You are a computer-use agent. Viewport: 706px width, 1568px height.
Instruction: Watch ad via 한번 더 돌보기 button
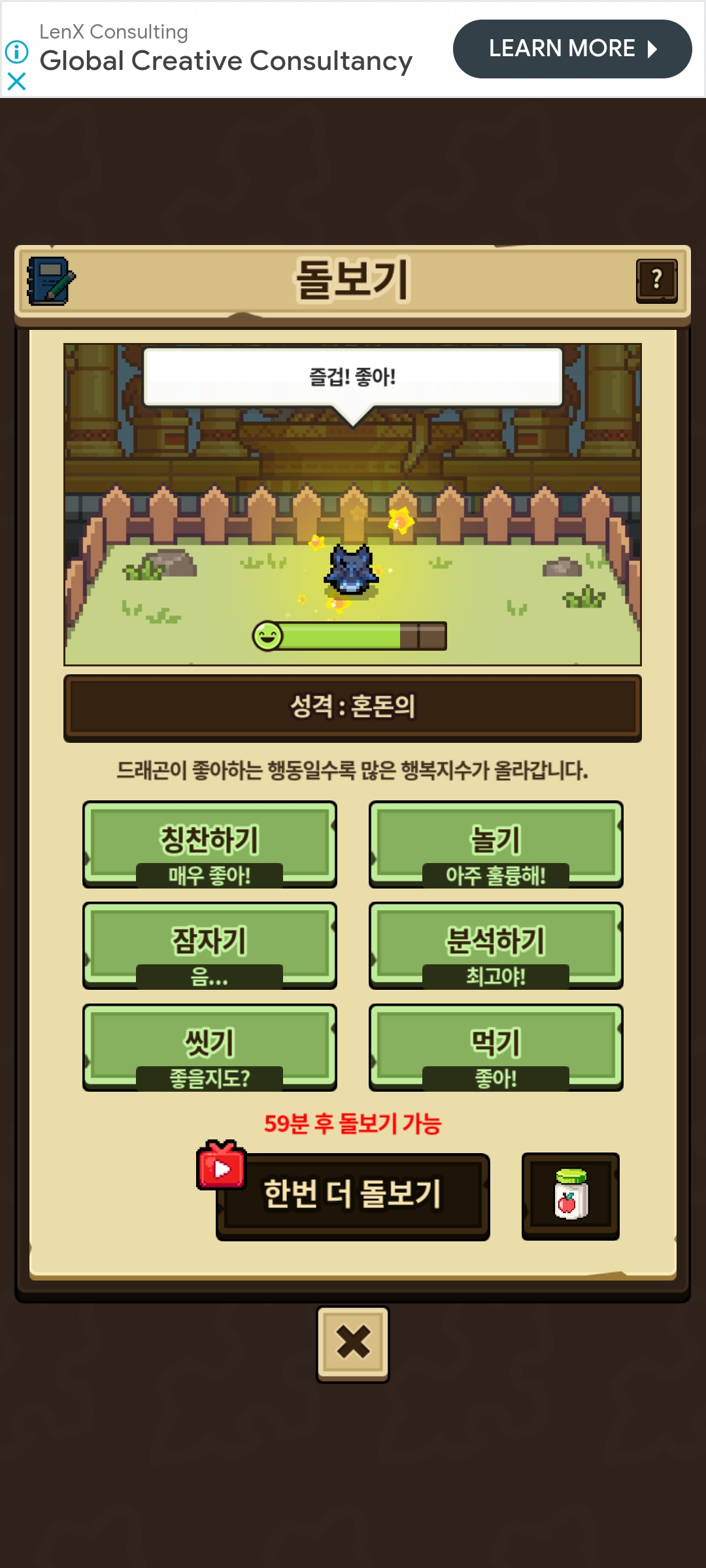tap(353, 1196)
